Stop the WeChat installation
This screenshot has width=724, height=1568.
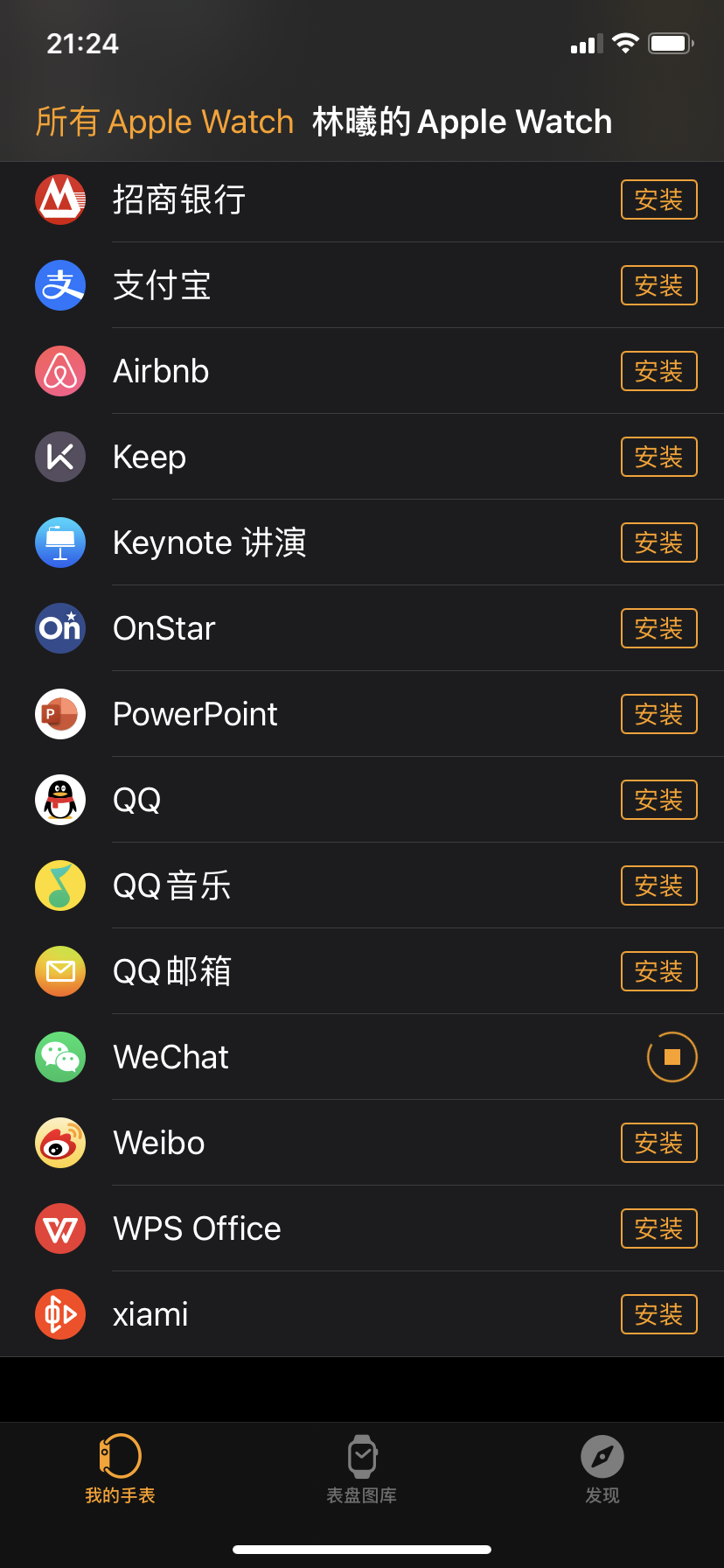672,1057
